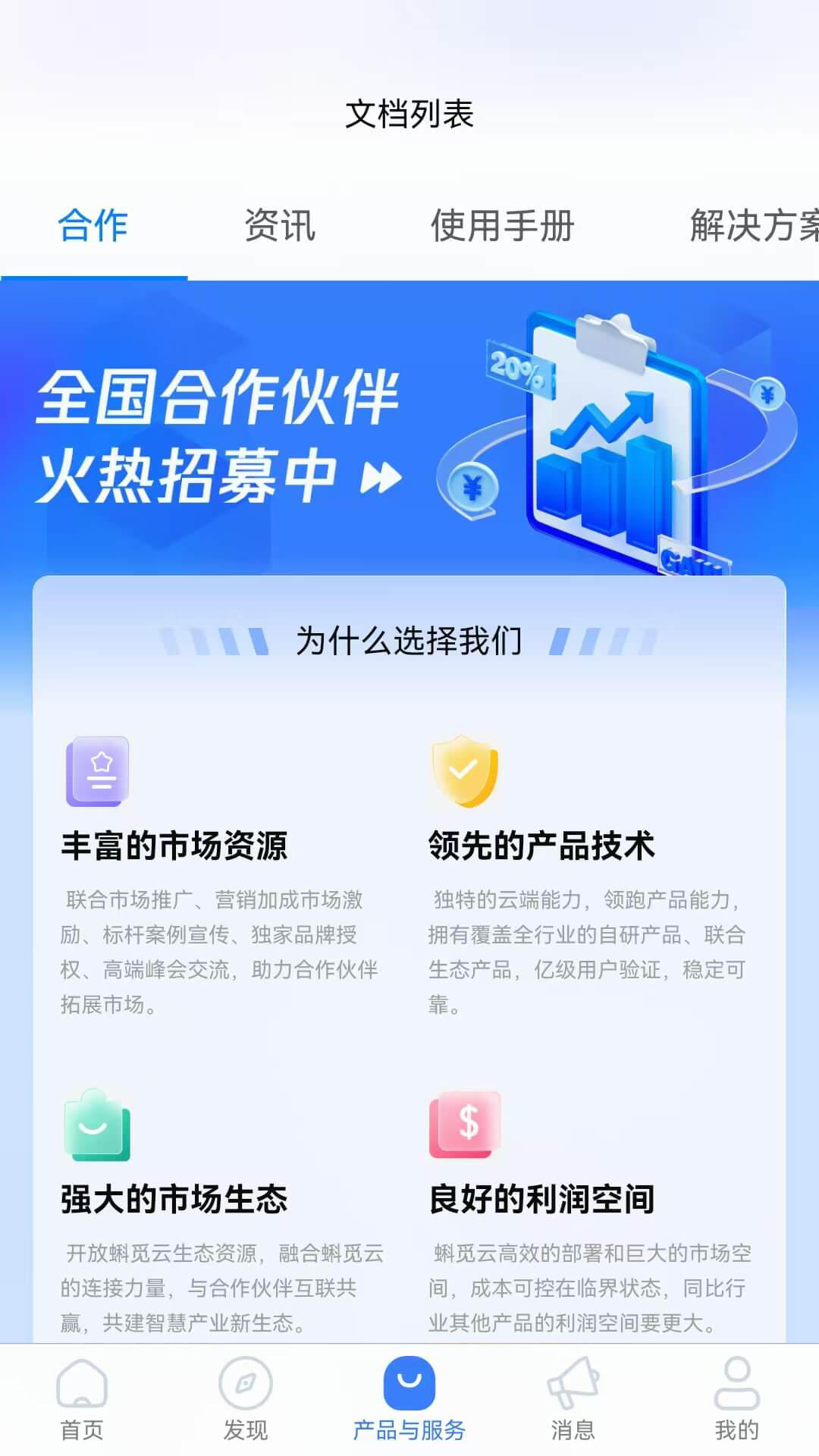819x1456 pixels.
Task: Tap the 良好的利润空间 card
Action: 544,1200
